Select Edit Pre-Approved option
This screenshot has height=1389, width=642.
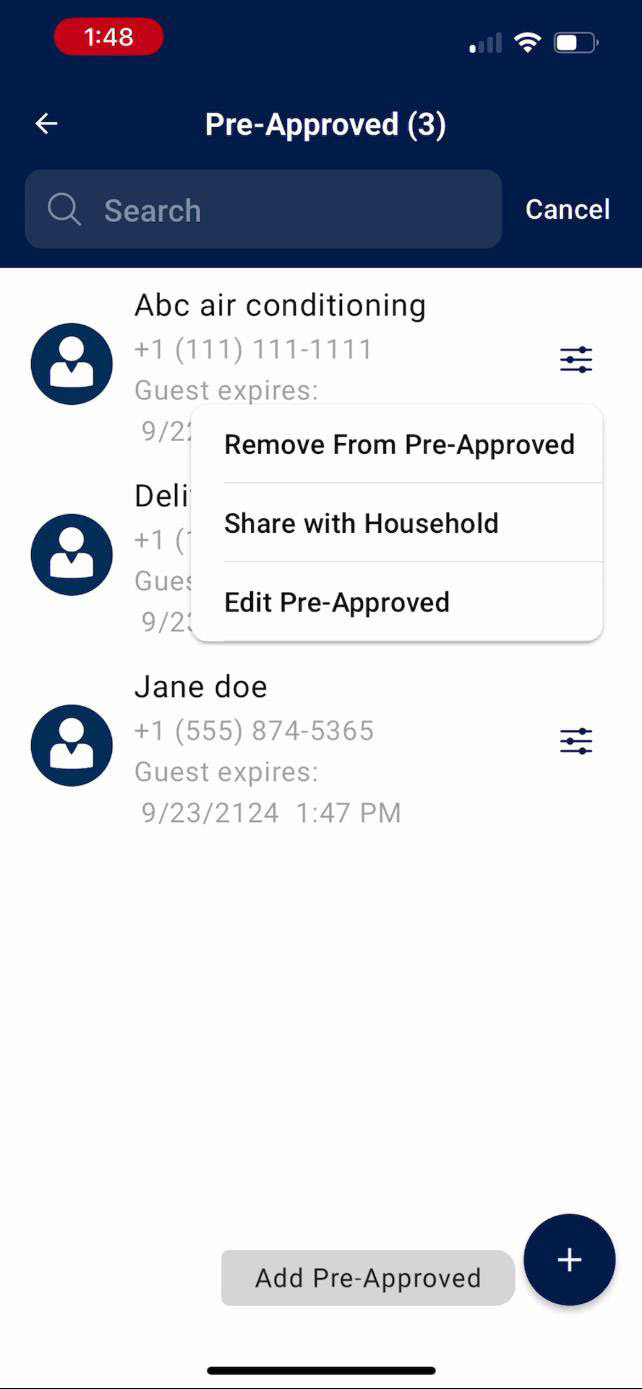[x=337, y=602]
